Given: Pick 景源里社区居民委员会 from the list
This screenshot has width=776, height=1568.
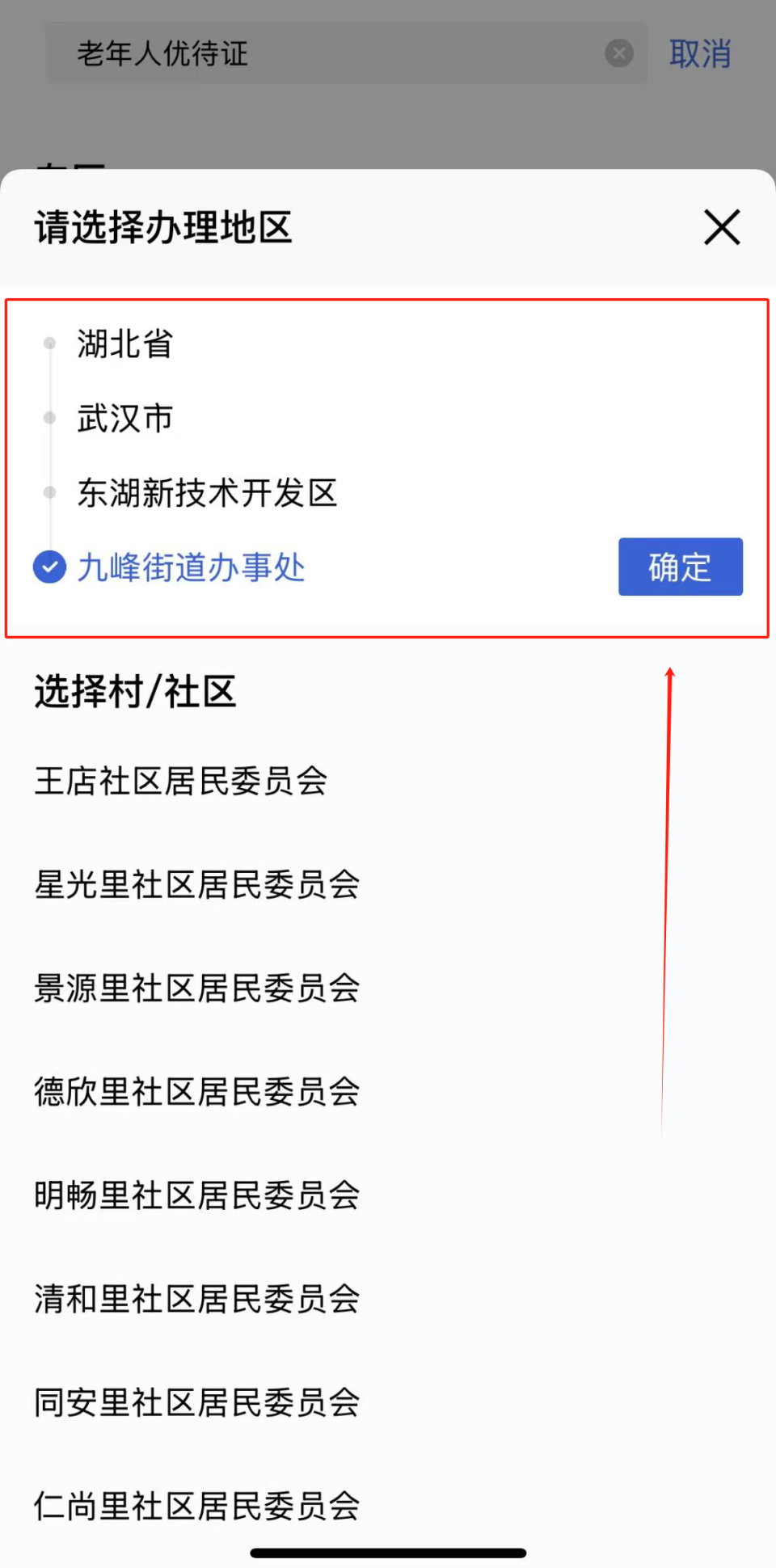Looking at the screenshot, I should pyautogui.click(x=197, y=988).
